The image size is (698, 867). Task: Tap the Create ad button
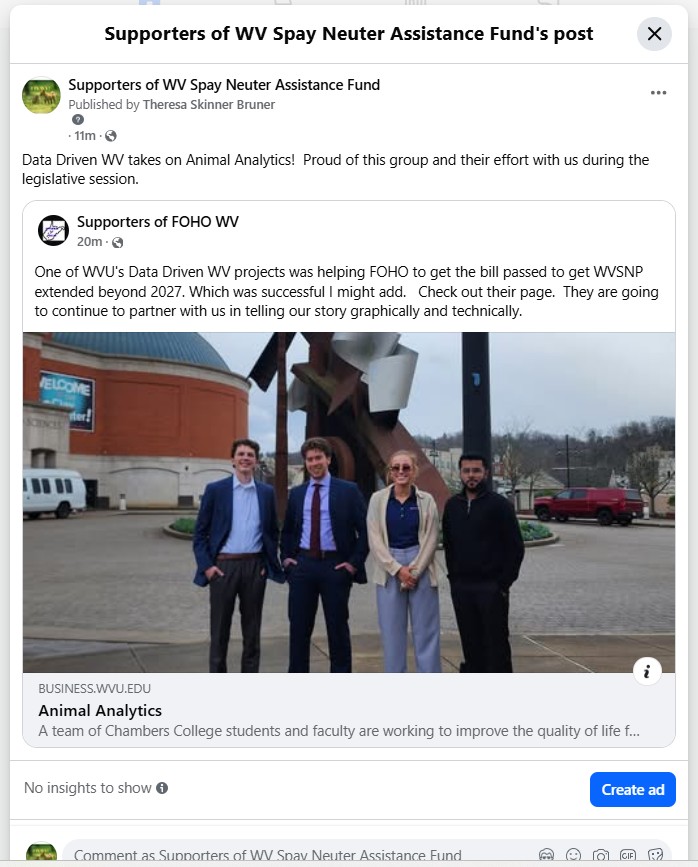tap(632, 789)
